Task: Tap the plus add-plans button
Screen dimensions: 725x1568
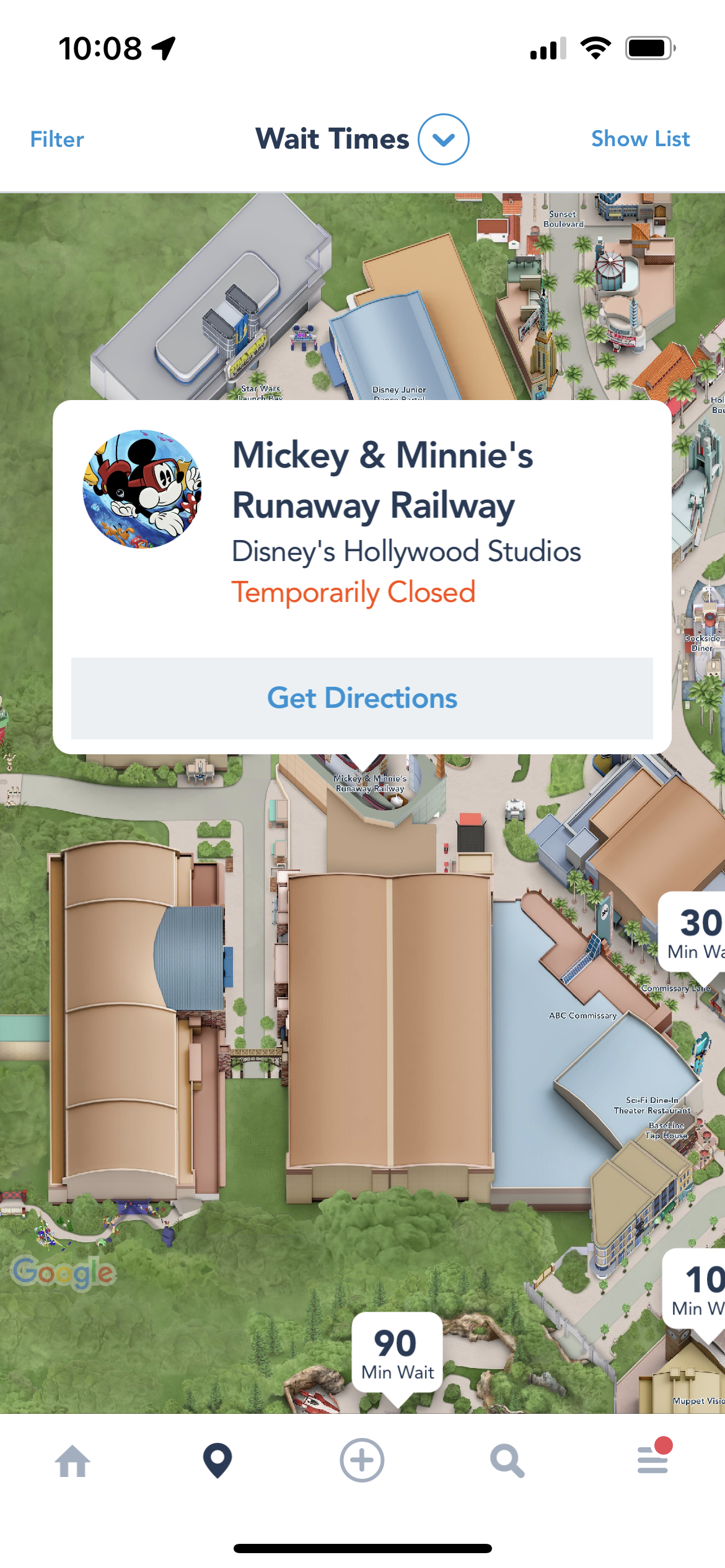Action: [x=362, y=1460]
